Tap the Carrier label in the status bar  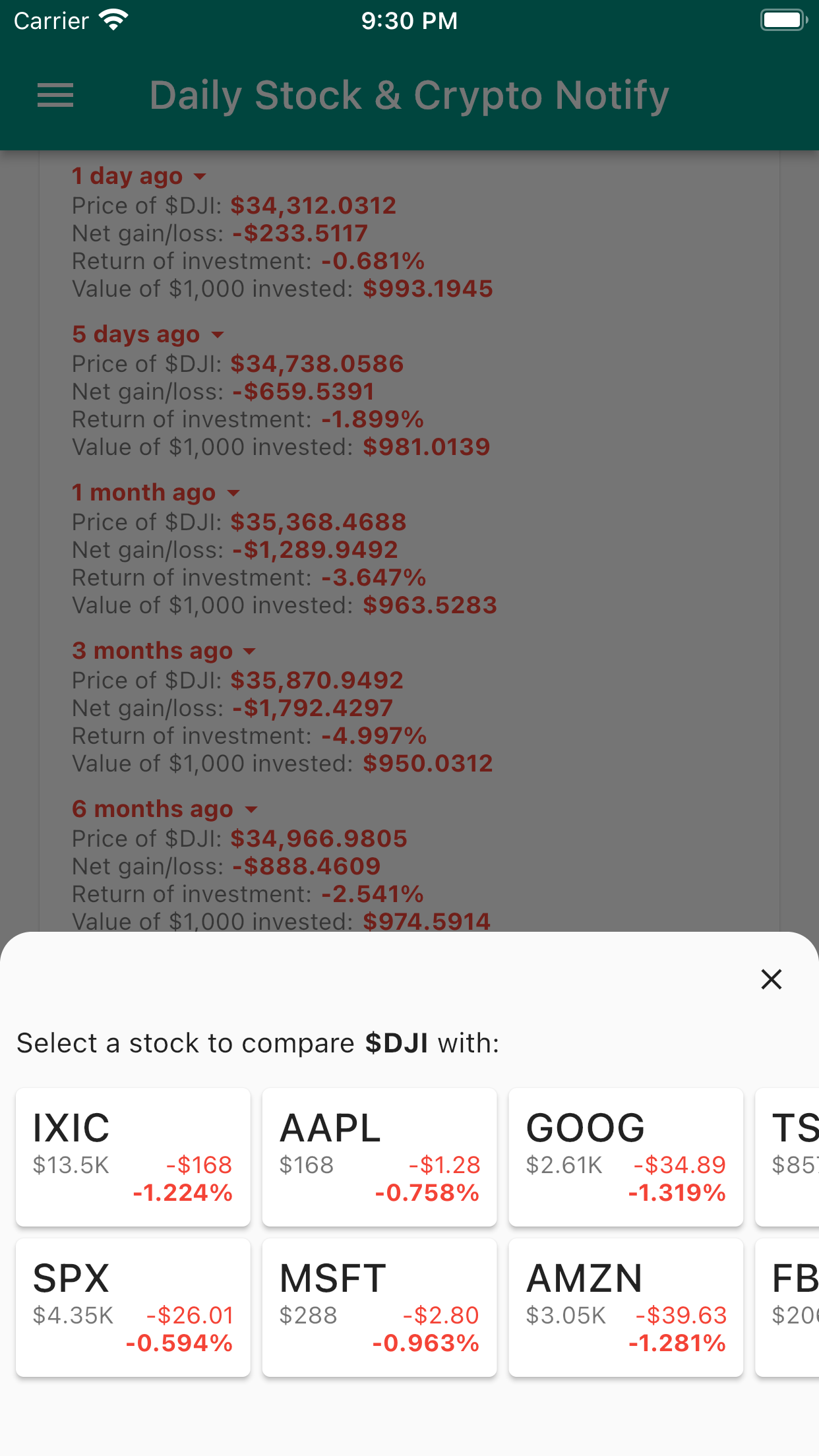coord(49,20)
